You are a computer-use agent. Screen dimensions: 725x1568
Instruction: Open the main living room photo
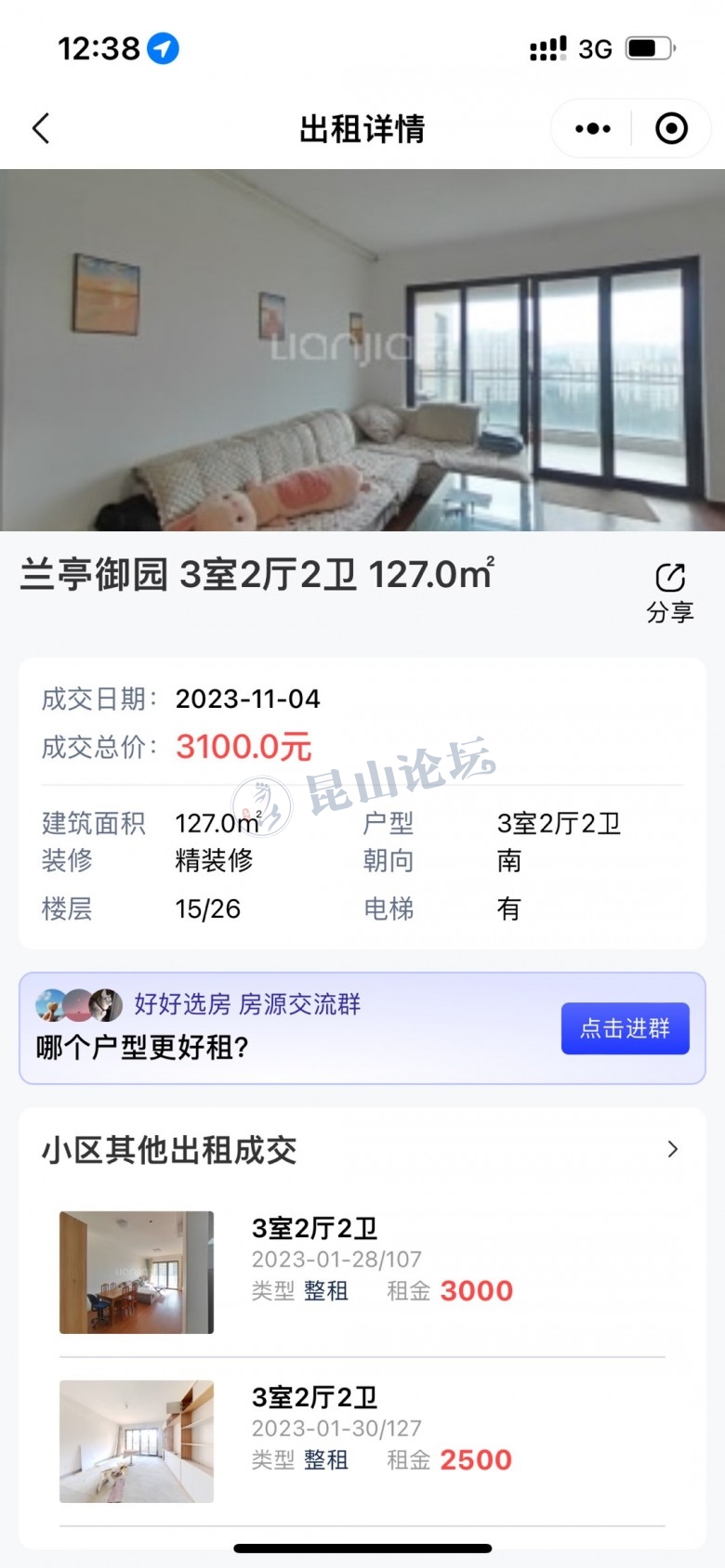362,349
